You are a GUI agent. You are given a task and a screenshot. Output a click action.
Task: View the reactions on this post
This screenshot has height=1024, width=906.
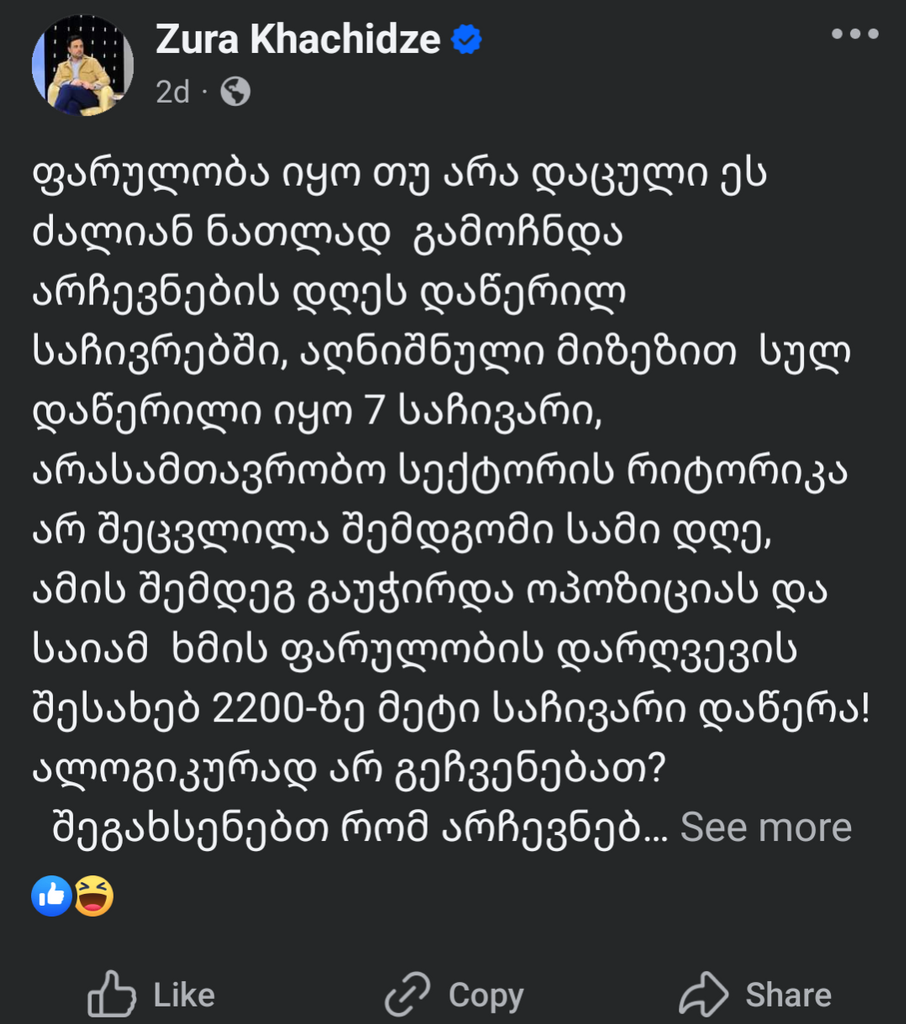(x=73, y=895)
